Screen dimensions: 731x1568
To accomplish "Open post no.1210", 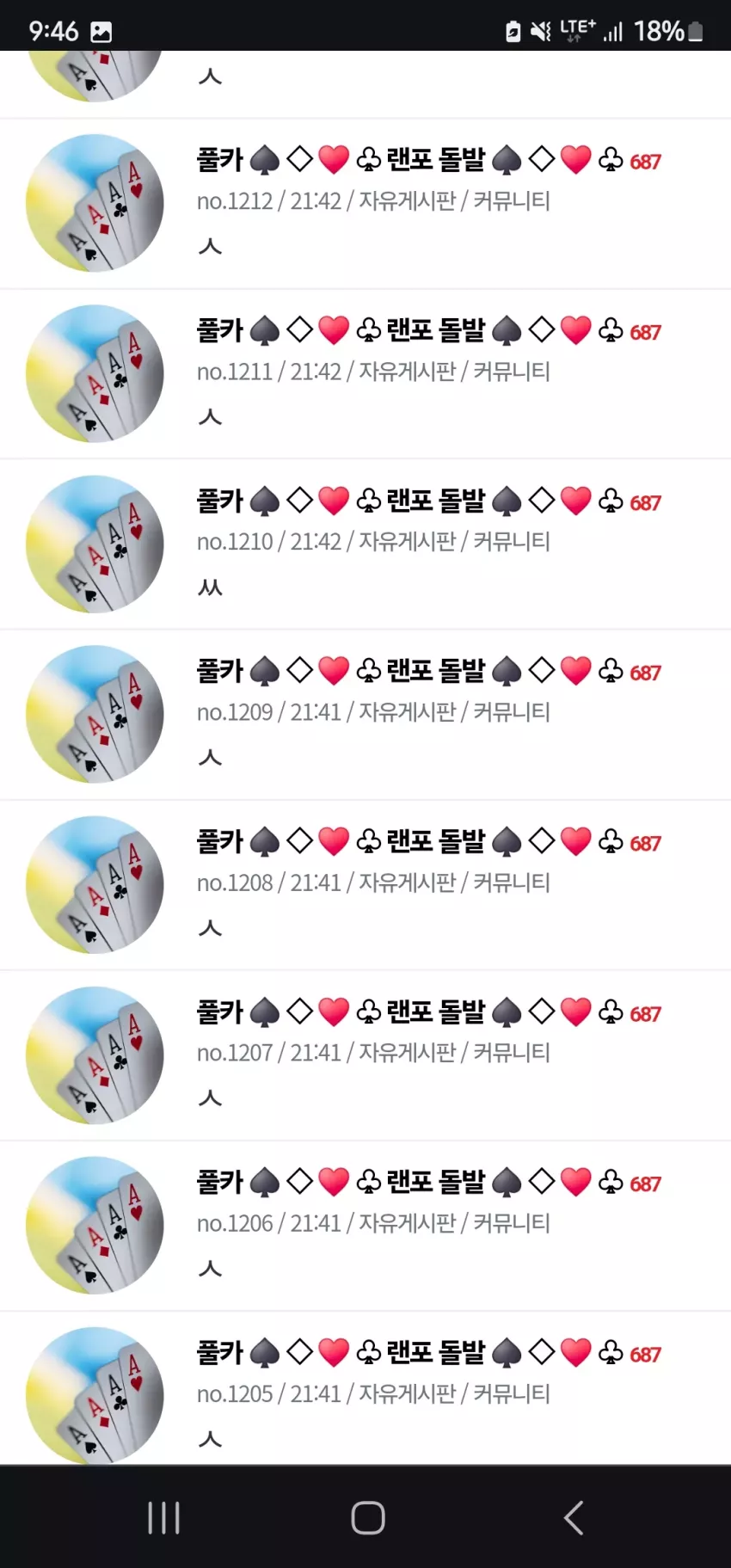I will 365,544.
